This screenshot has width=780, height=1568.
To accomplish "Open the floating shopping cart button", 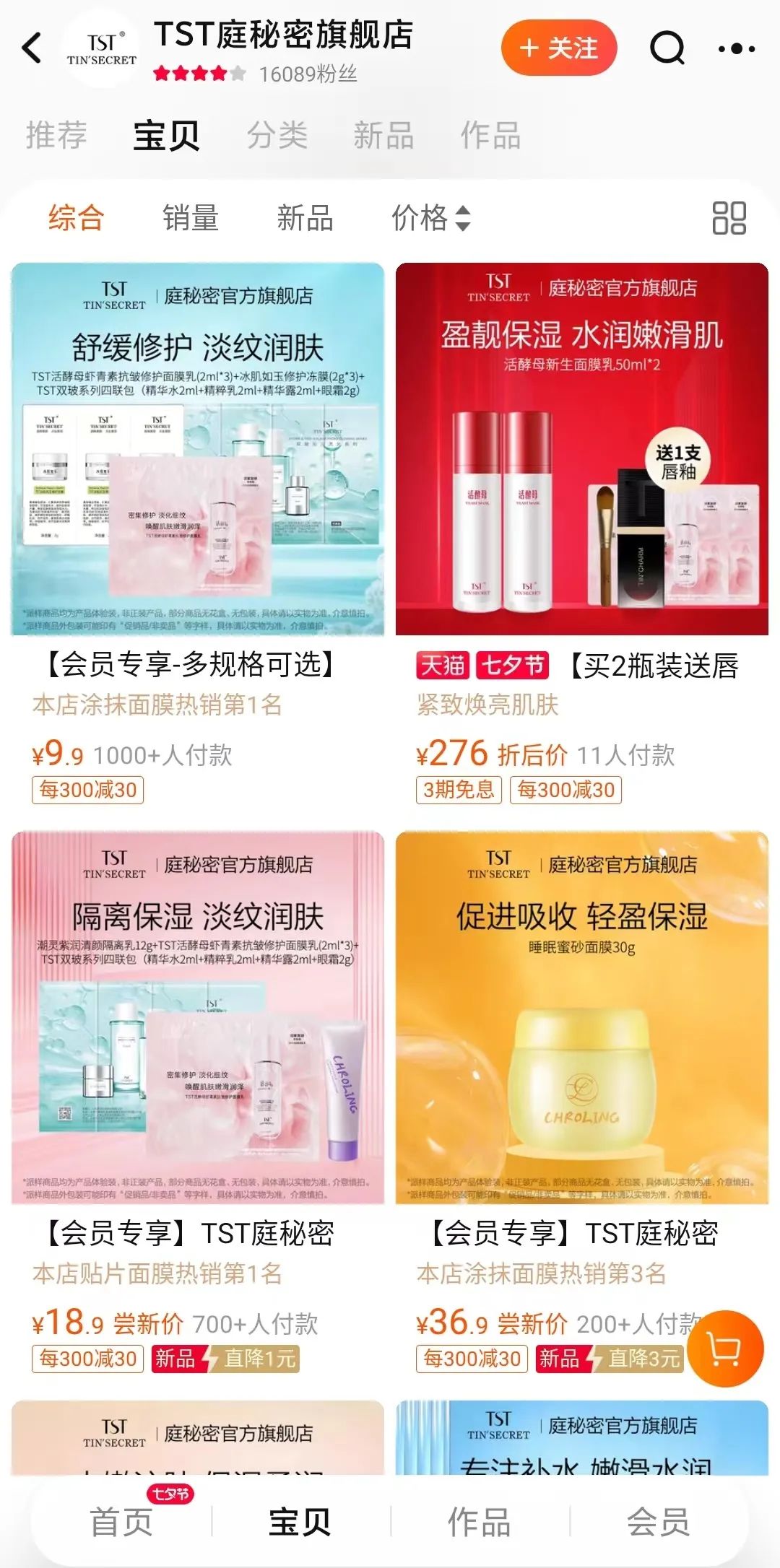I will coord(724,1348).
